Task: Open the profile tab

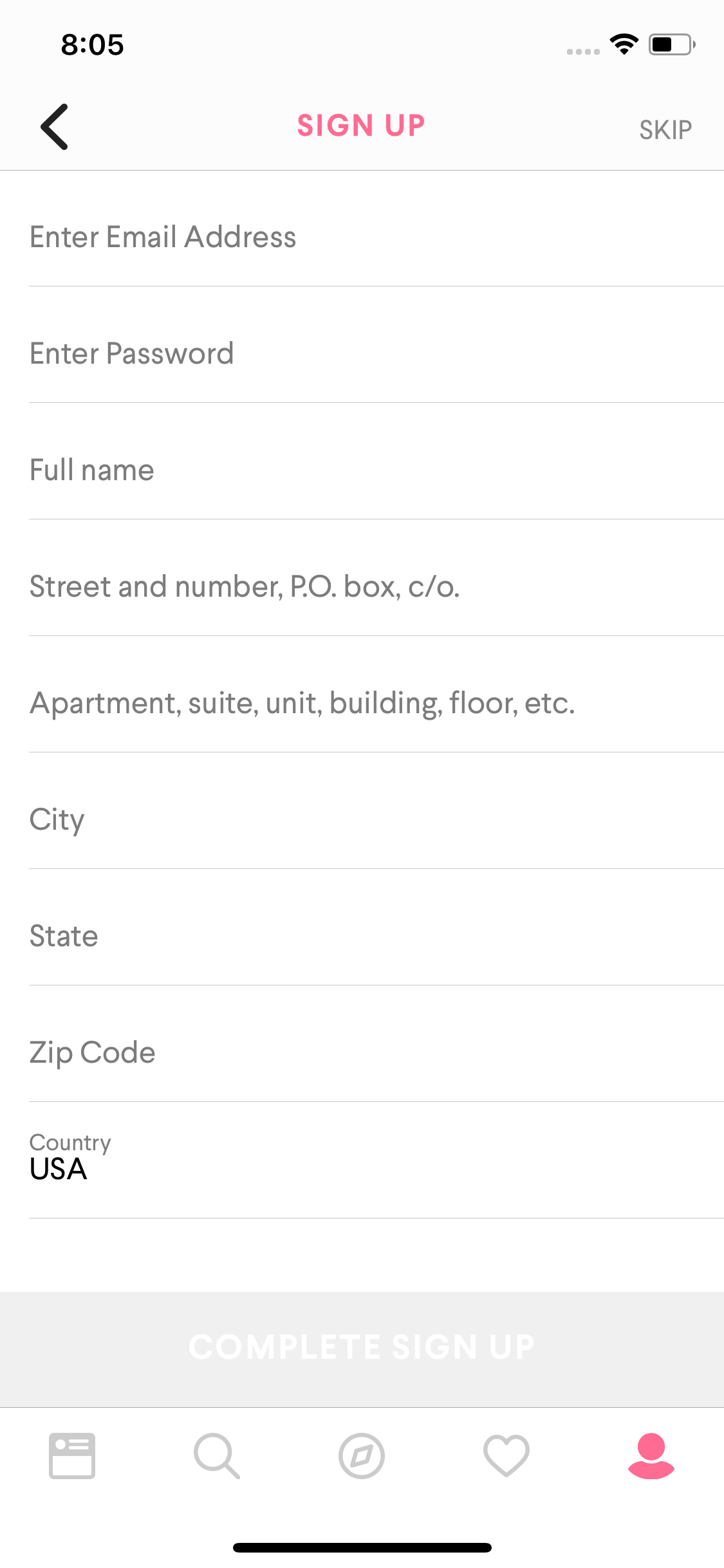Action: click(651, 1456)
